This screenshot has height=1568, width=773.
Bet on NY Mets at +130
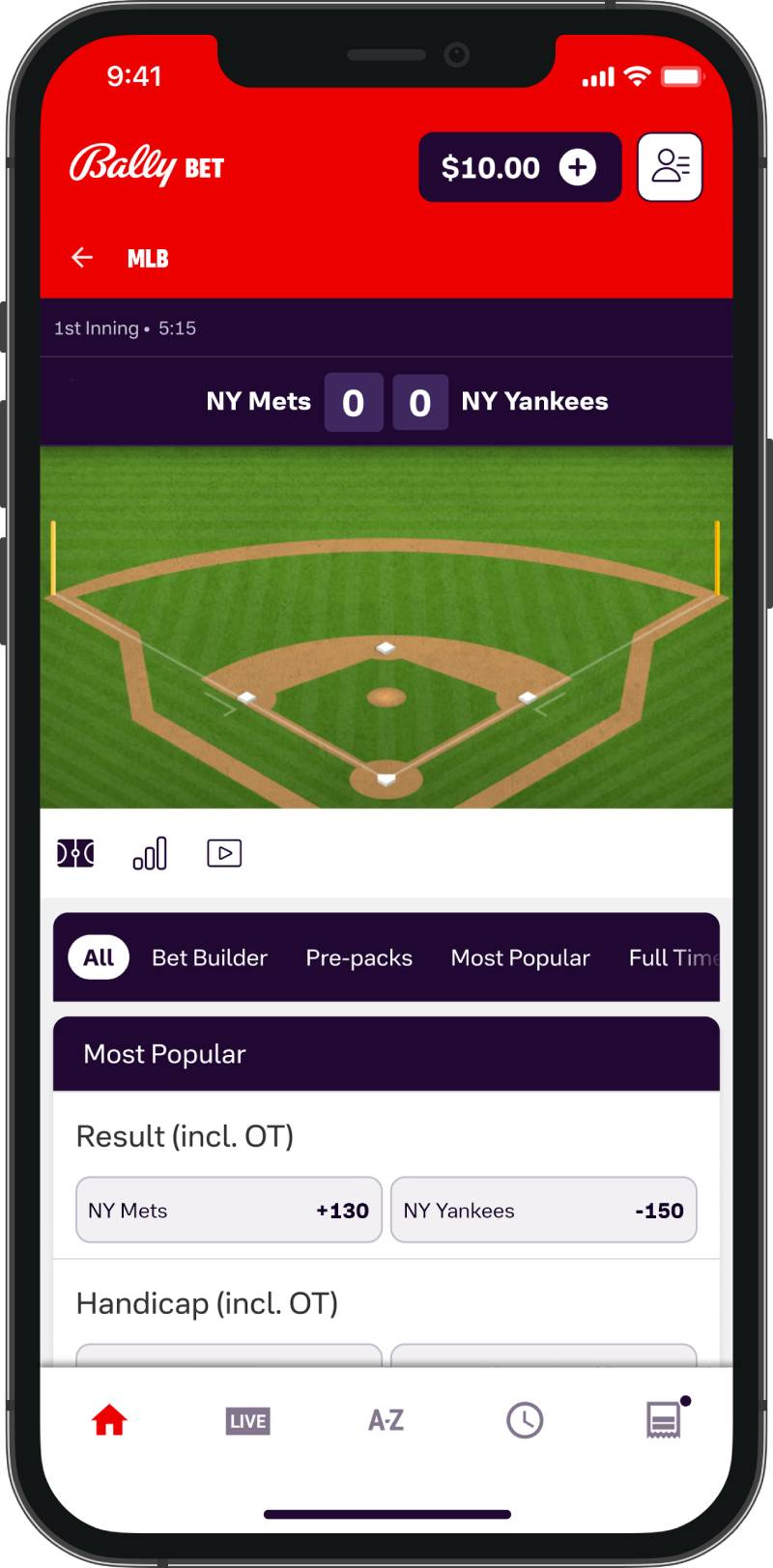click(x=229, y=1210)
